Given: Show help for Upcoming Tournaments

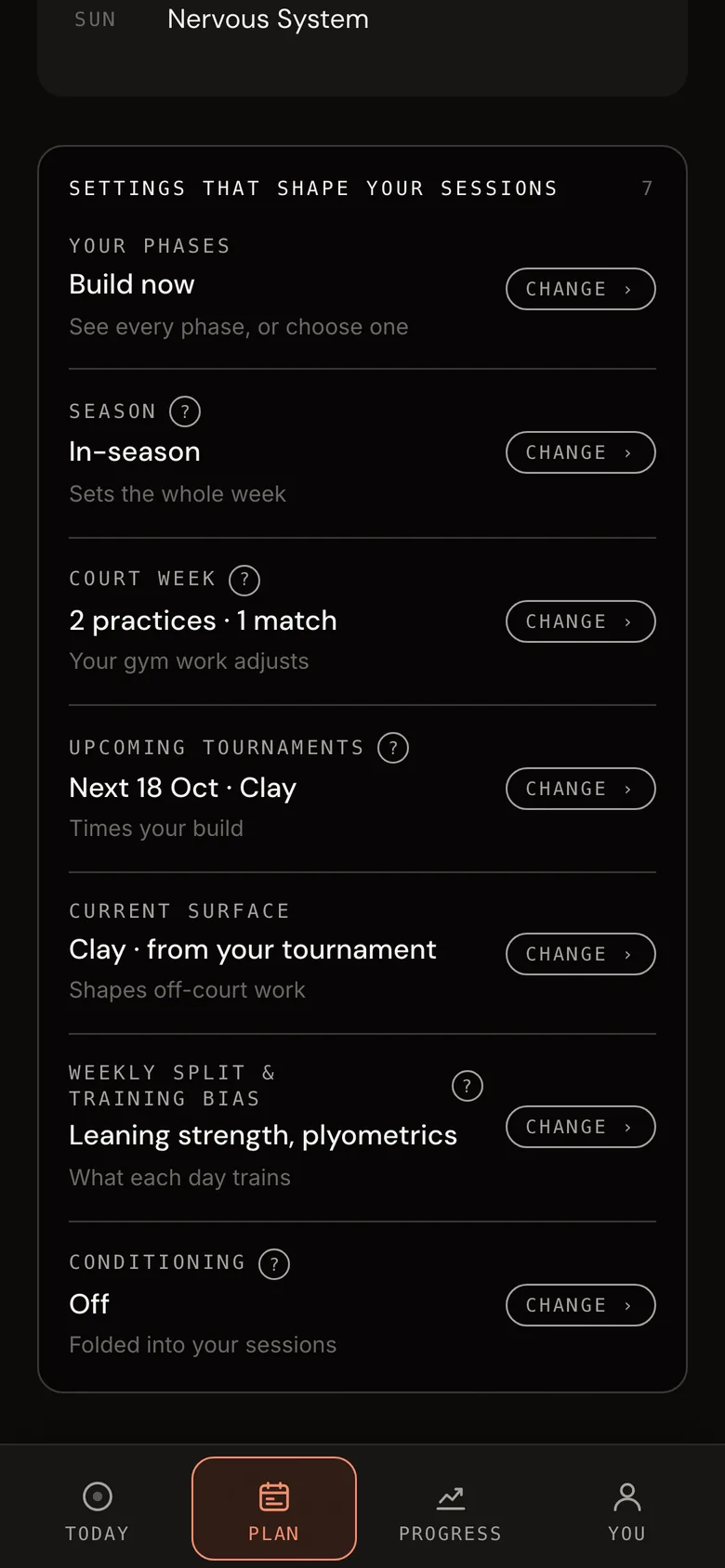Looking at the screenshot, I should (x=393, y=748).
